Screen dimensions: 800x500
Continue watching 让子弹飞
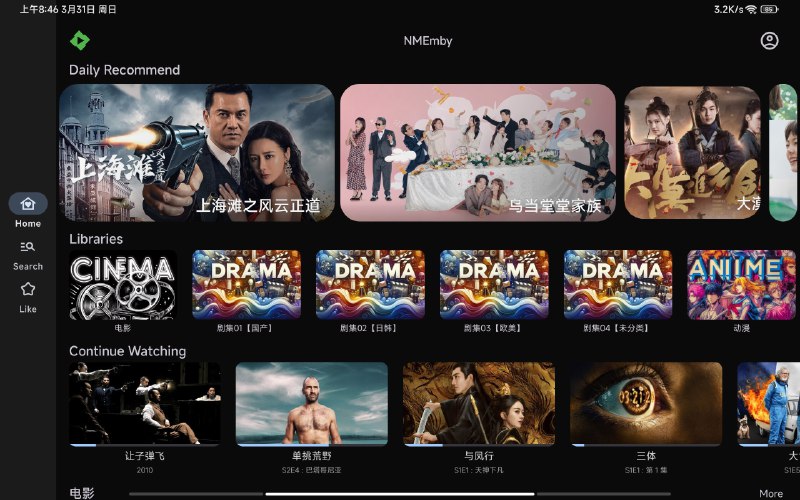[144, 403]
